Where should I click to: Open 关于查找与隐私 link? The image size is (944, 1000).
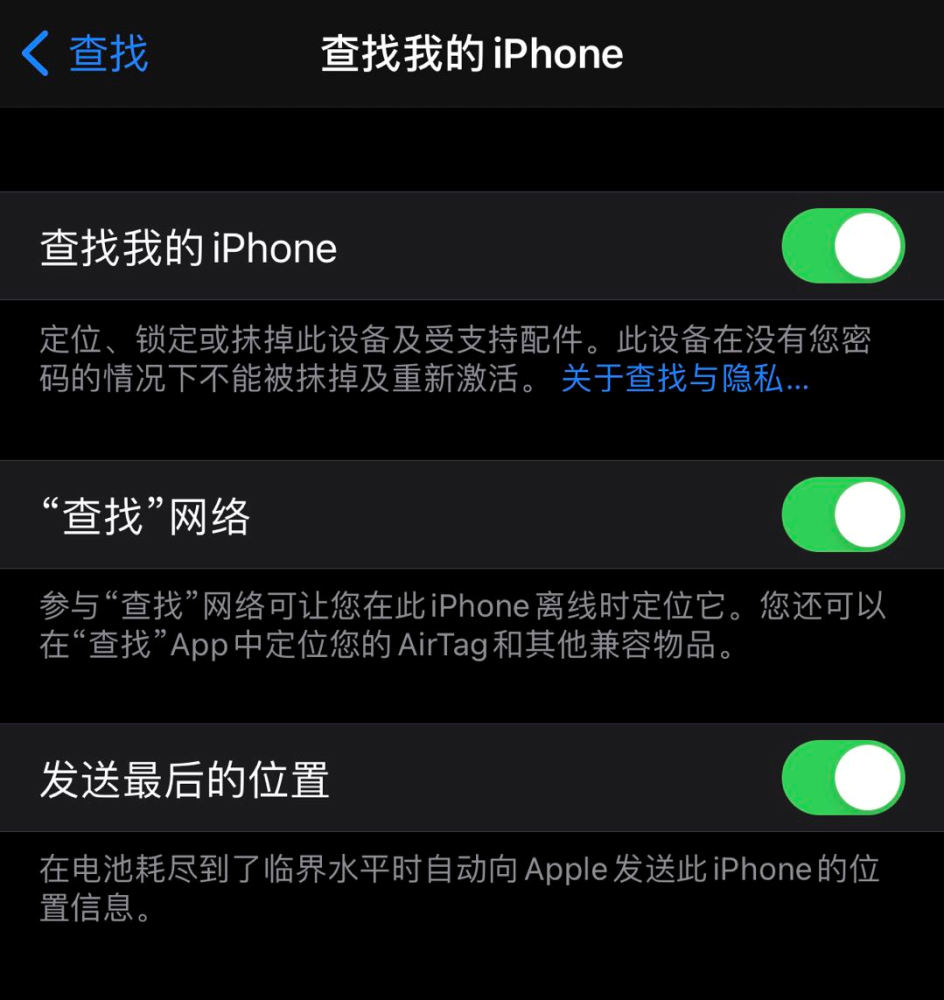684,380
